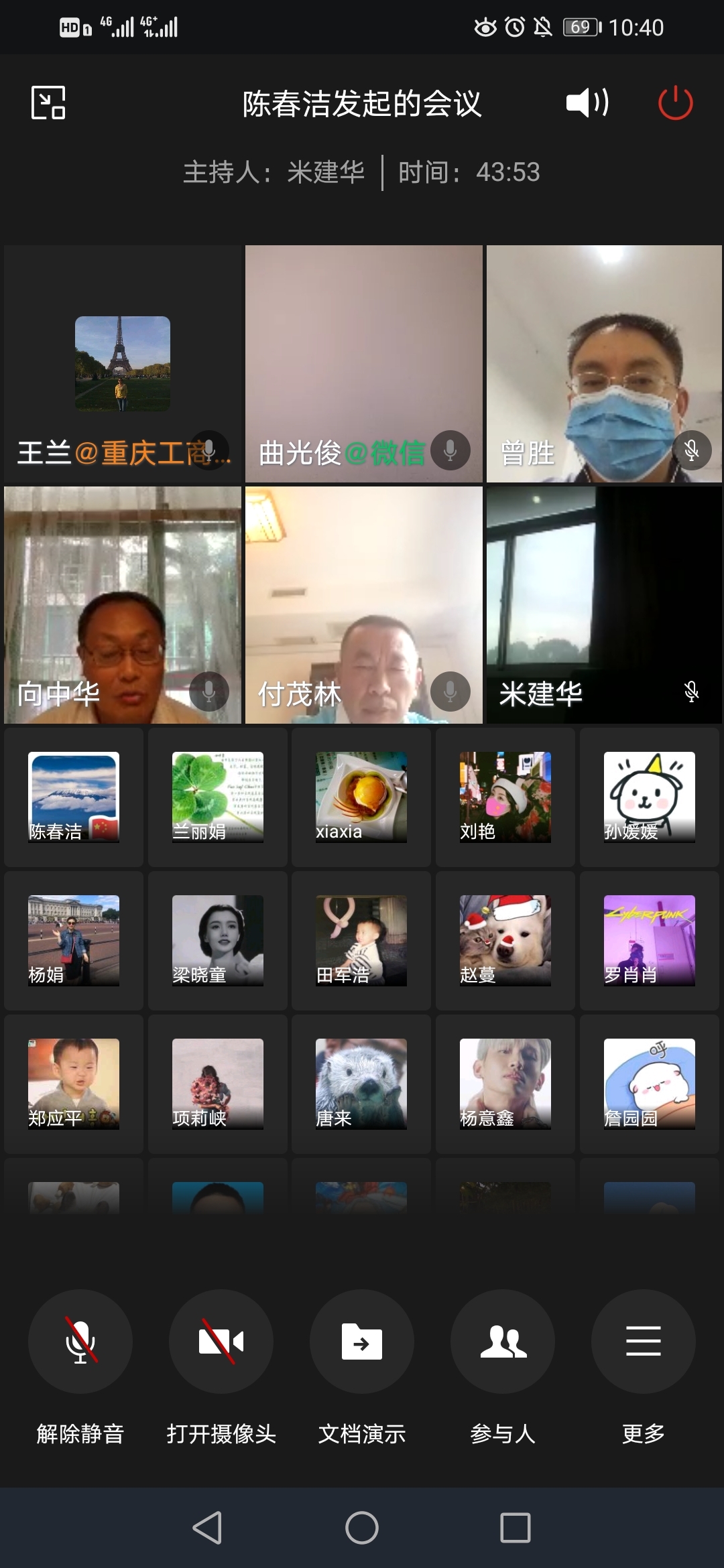The image size is (724, 1568).
Task: Toggle the speaker audio output
Action: pos(587,103)
